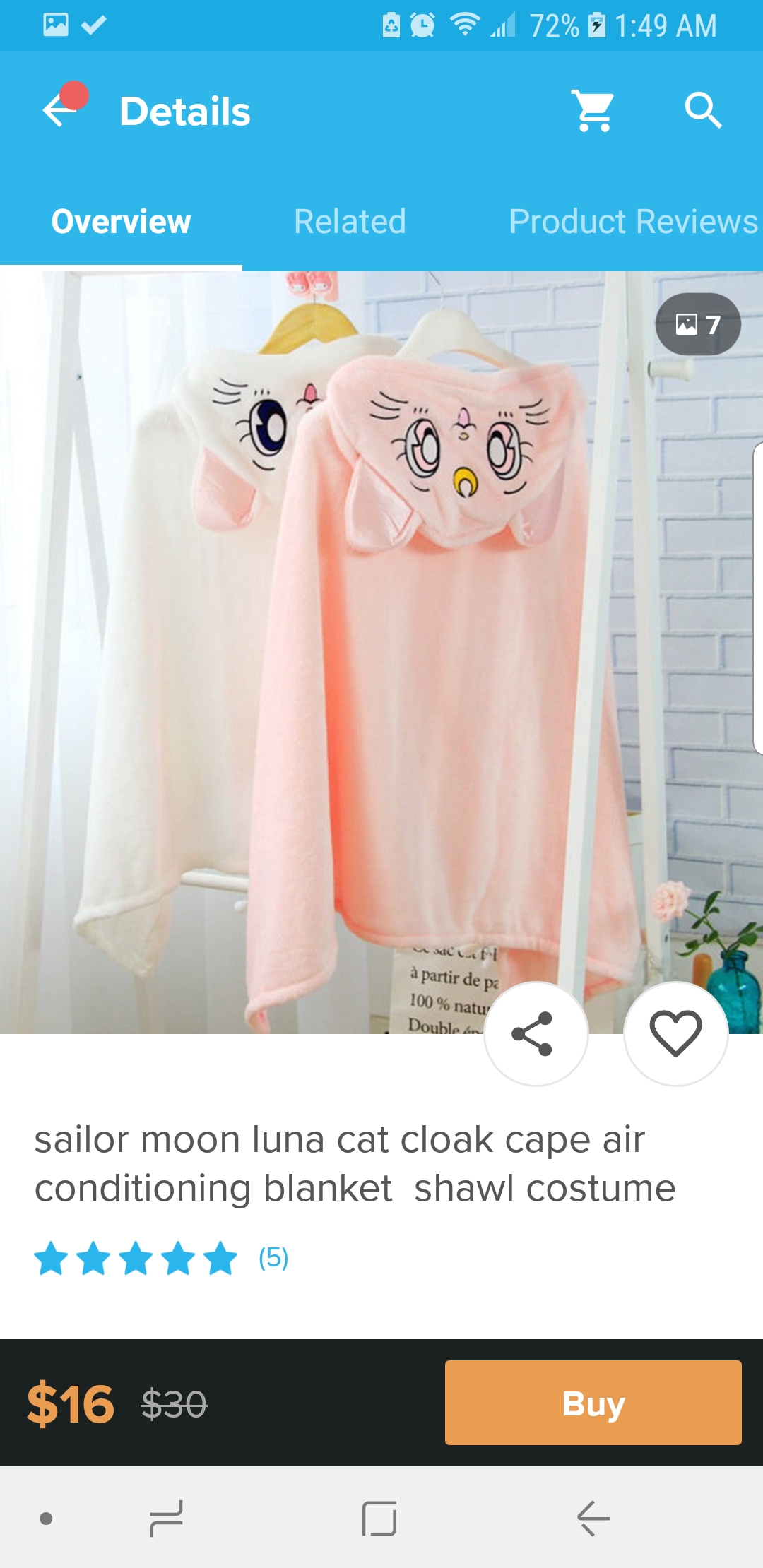Open the shopping cart

point(593,111)
